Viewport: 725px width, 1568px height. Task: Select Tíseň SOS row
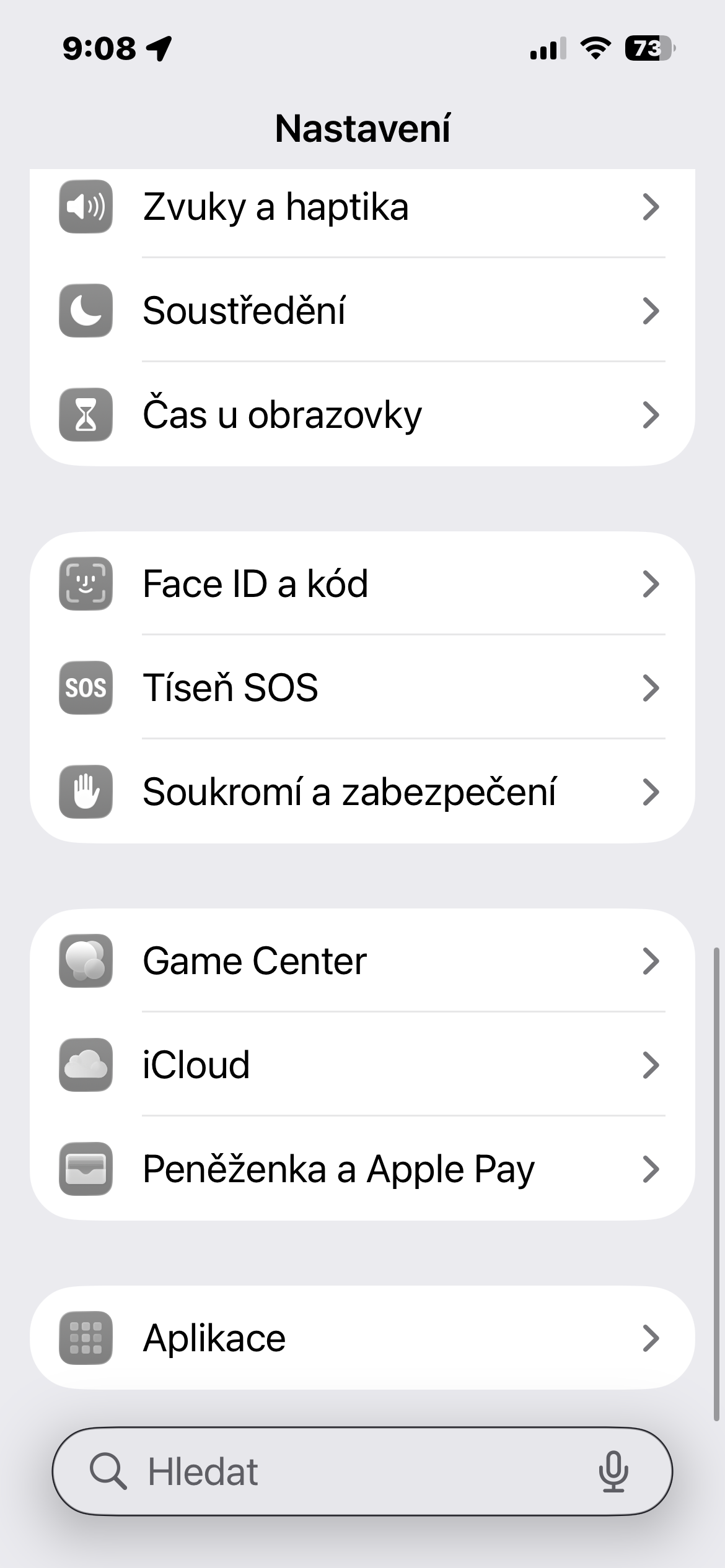pos(362,687)
